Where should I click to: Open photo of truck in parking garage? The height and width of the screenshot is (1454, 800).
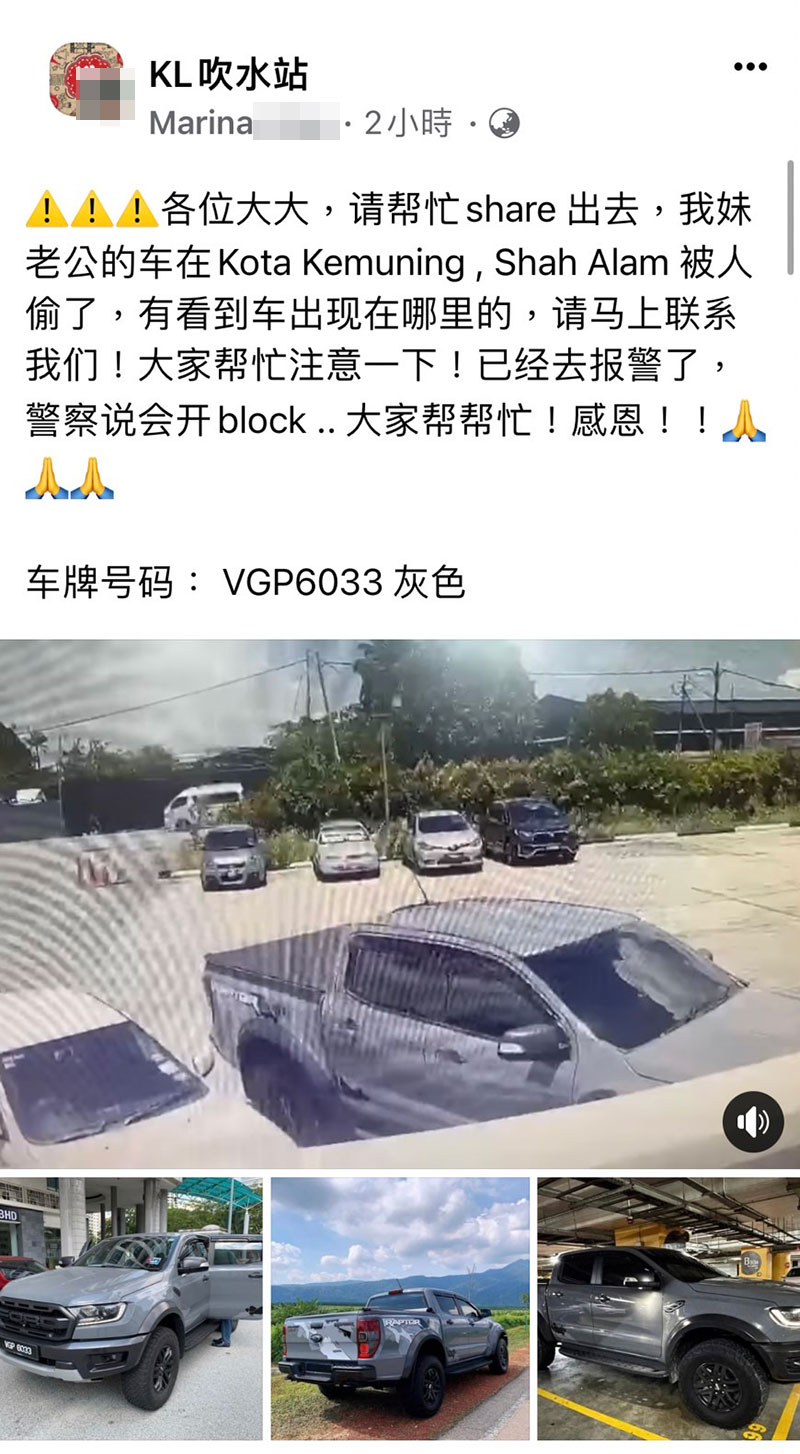pyautogui.click(x=668, y=1308)
